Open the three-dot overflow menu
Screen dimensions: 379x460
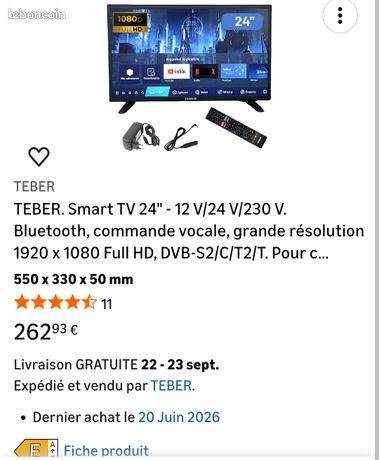click(x=340, y=15)
